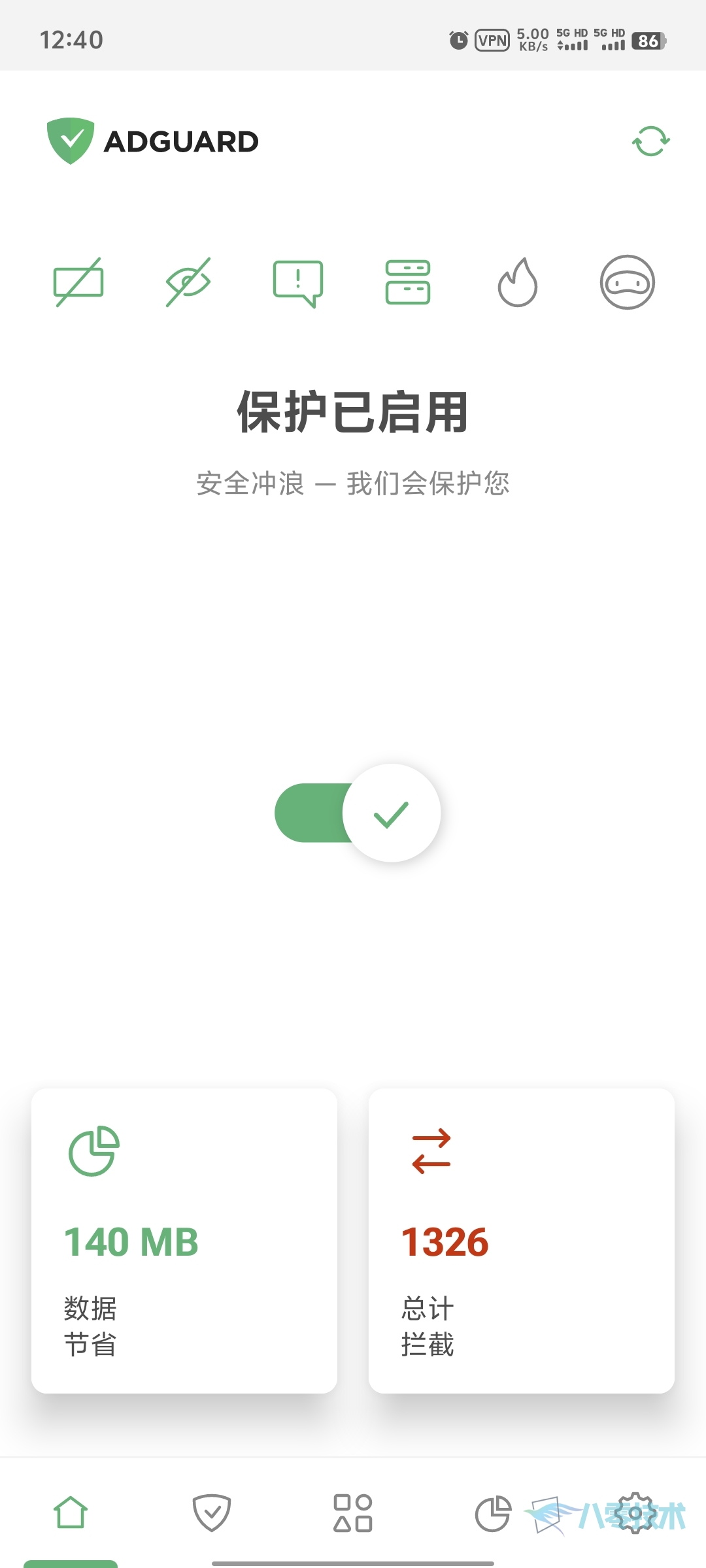Open the 1326 total blocked card

[x=522, y=1241]
